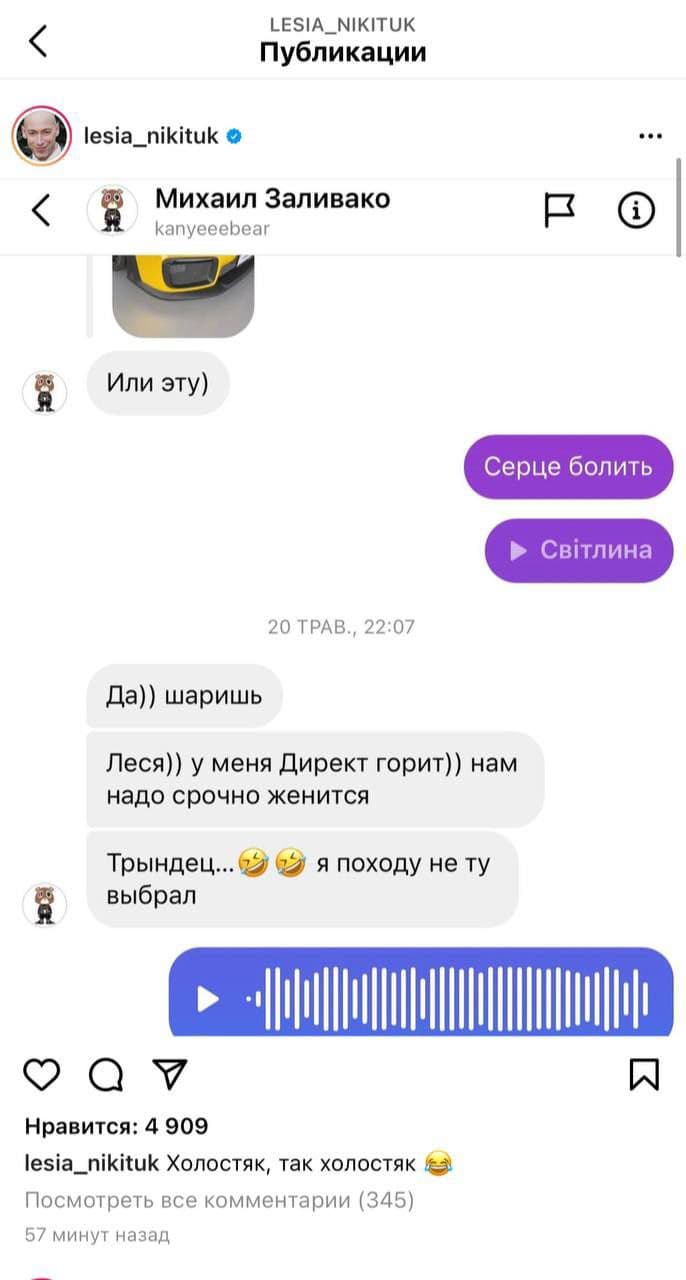The width and height of the screenshot is (686, 1280).
Task: Share the post via paper plane icon
Action: coord(168,1075)
